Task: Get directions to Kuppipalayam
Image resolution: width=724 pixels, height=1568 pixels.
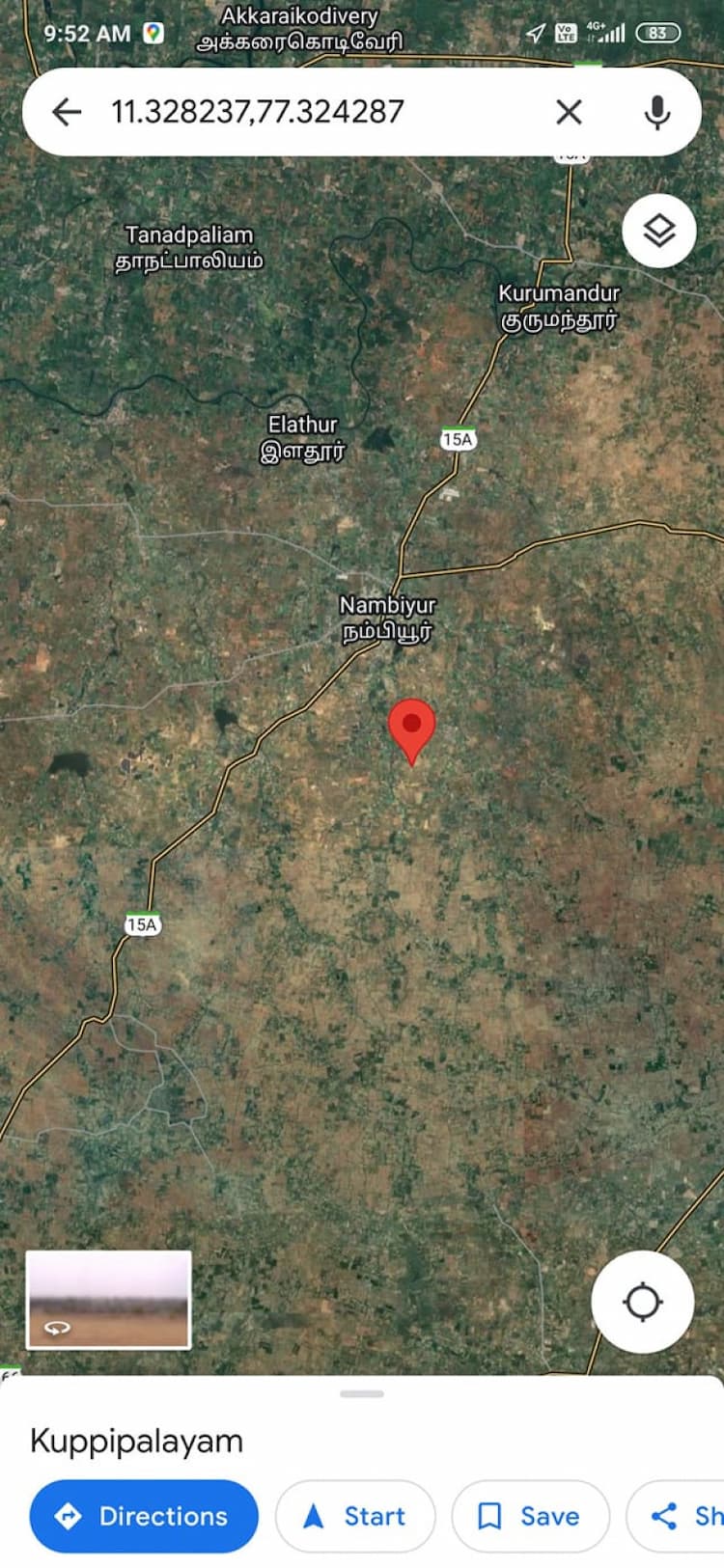Action: [144, 1516]
